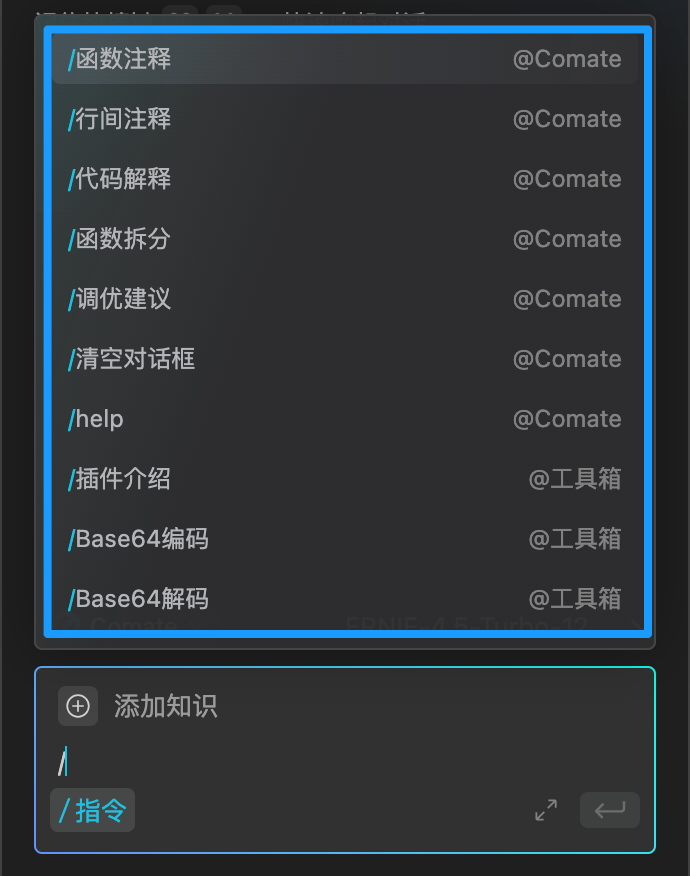
Task: Tap the plus icon to 添加知识
Action: [x=78, y=706]
